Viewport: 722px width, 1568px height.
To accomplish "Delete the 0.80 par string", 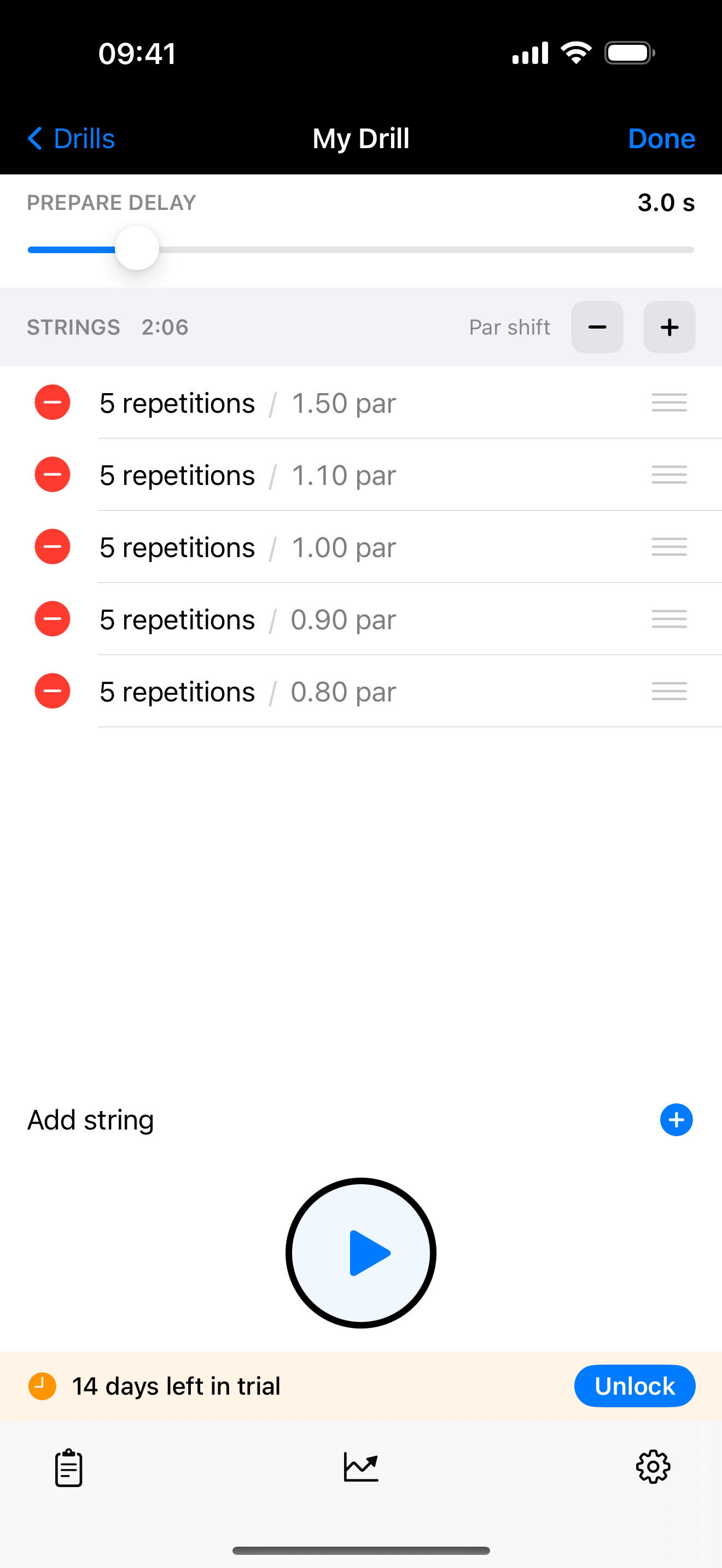I will coord(52,691).
